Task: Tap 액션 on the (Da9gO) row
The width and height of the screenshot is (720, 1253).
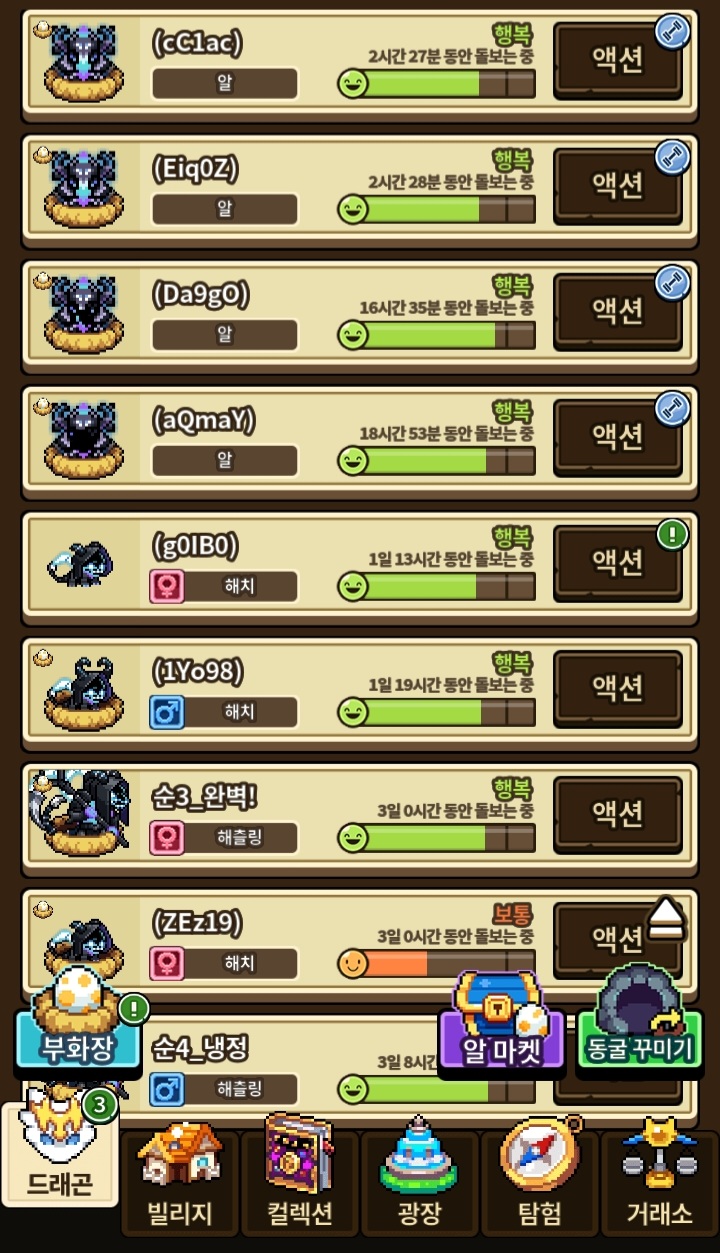Action: tap(618, 310)
